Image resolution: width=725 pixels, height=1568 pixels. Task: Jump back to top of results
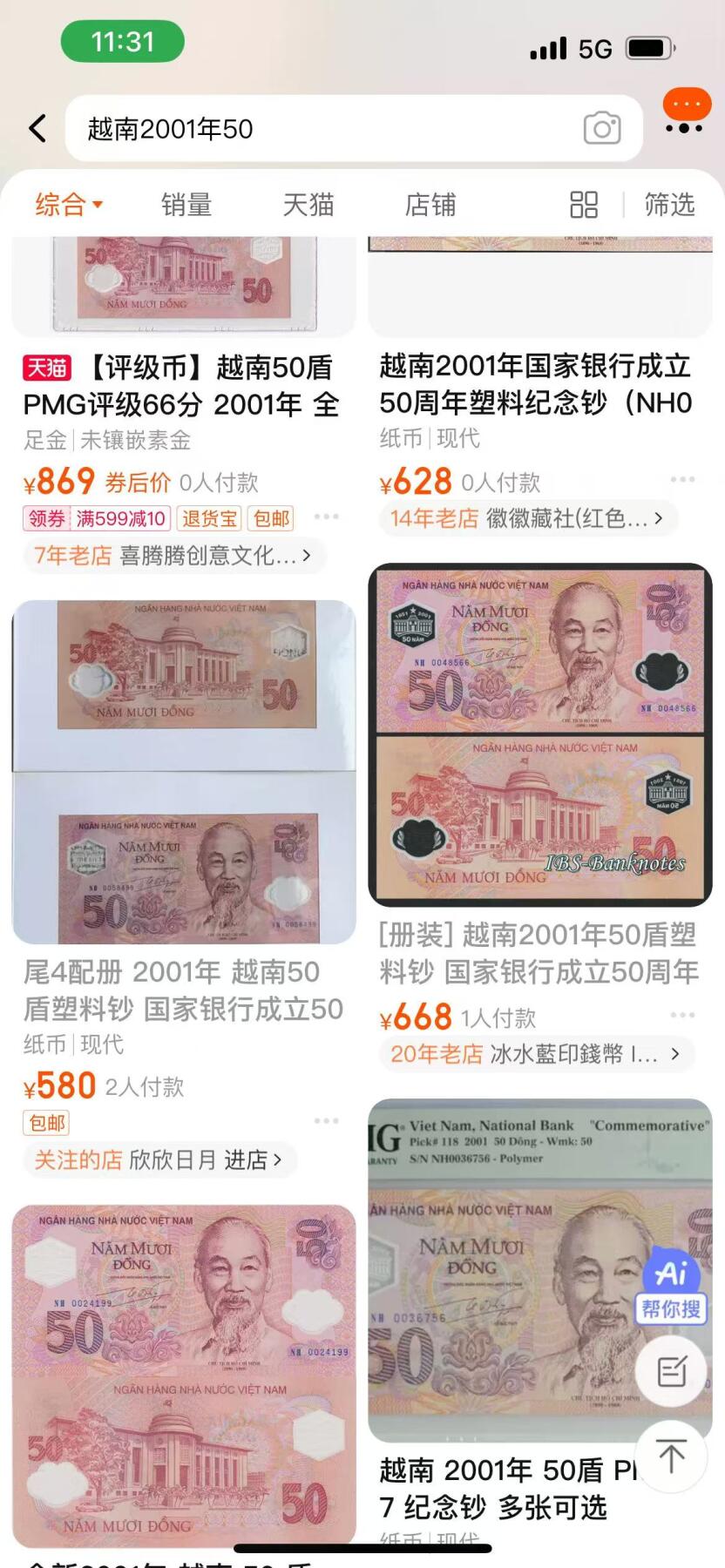point(671,1456)
